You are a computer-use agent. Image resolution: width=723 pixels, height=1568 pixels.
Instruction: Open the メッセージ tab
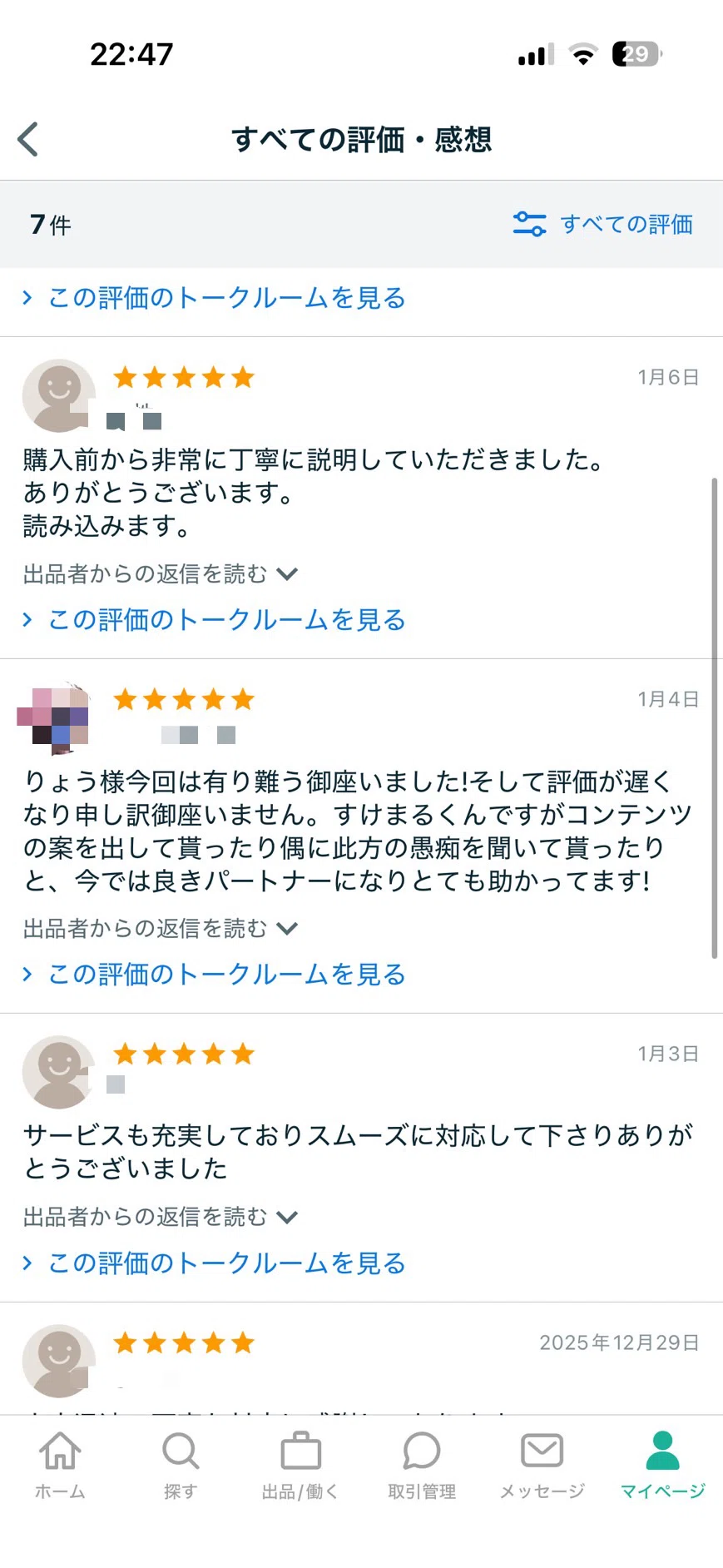tap(542, 1466)
